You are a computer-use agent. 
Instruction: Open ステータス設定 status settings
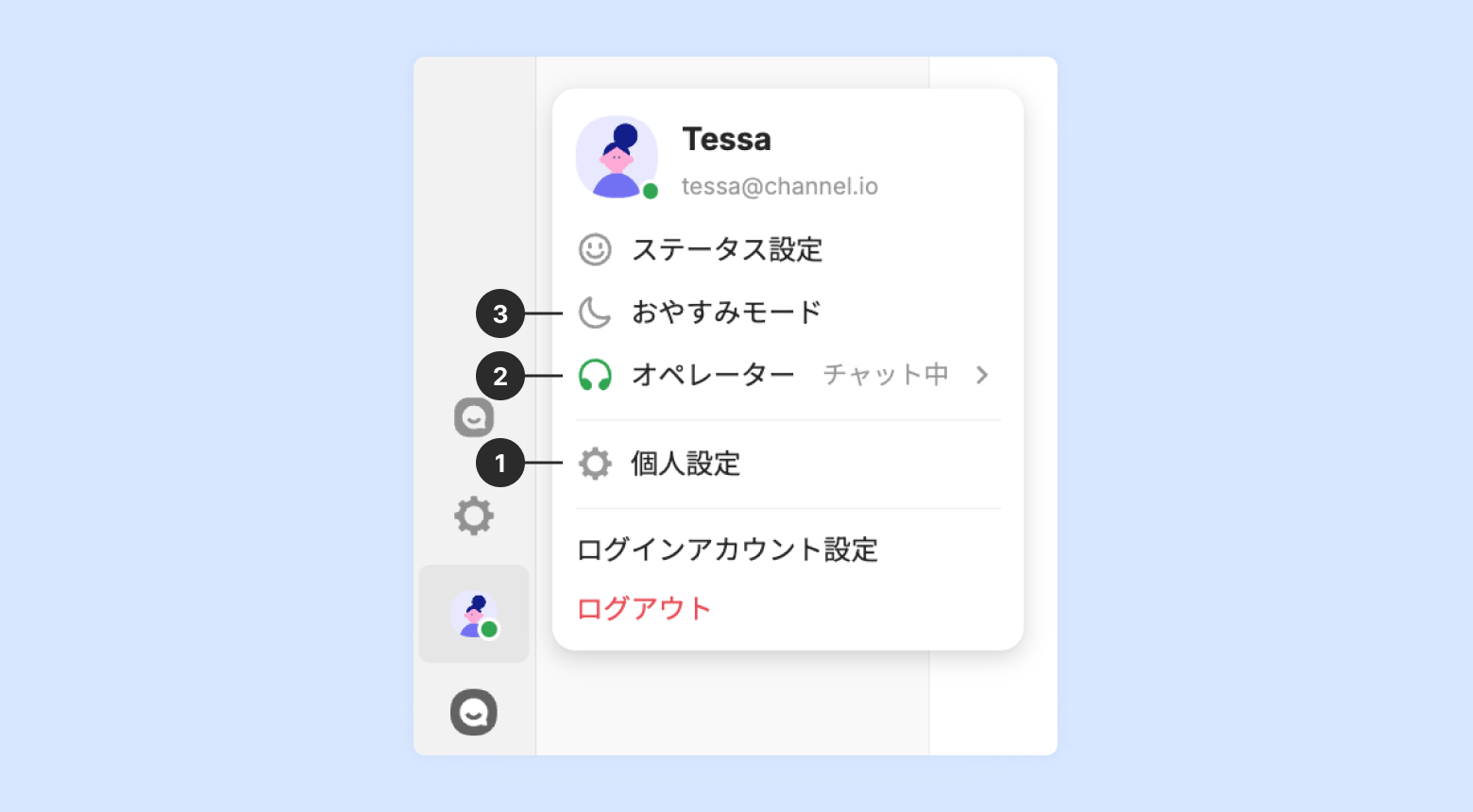[x=726, y=250]
